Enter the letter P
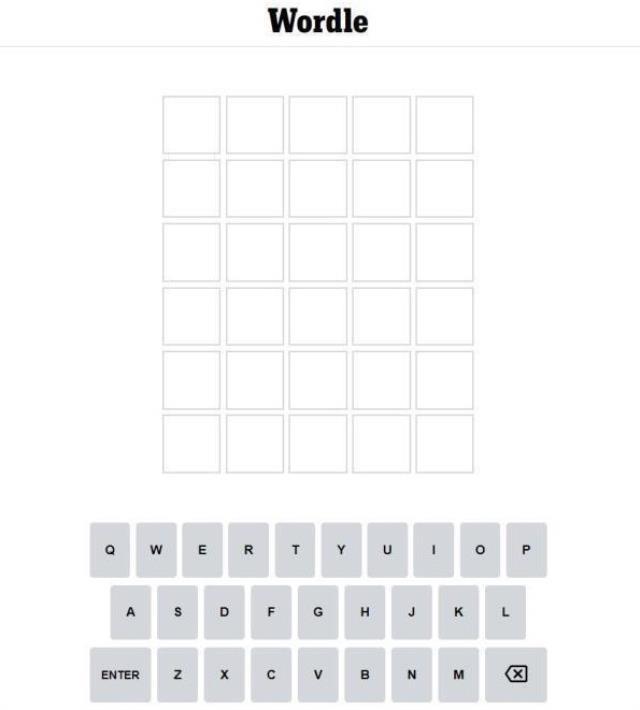Screen dimensions: 640x710 pyautogui.click(x=526, y=550)
